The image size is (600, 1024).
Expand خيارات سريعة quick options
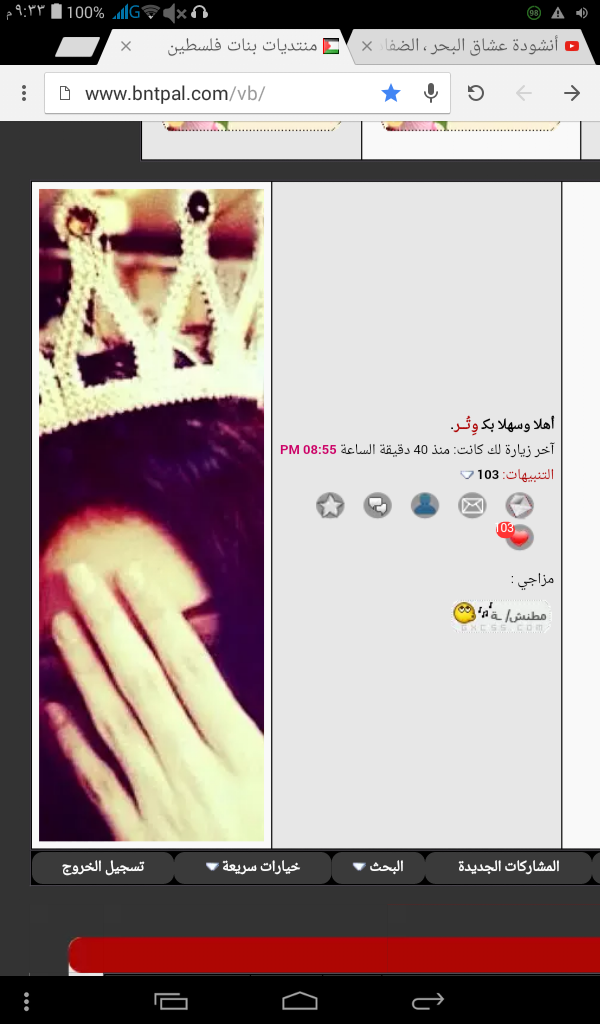coord(253,867)
